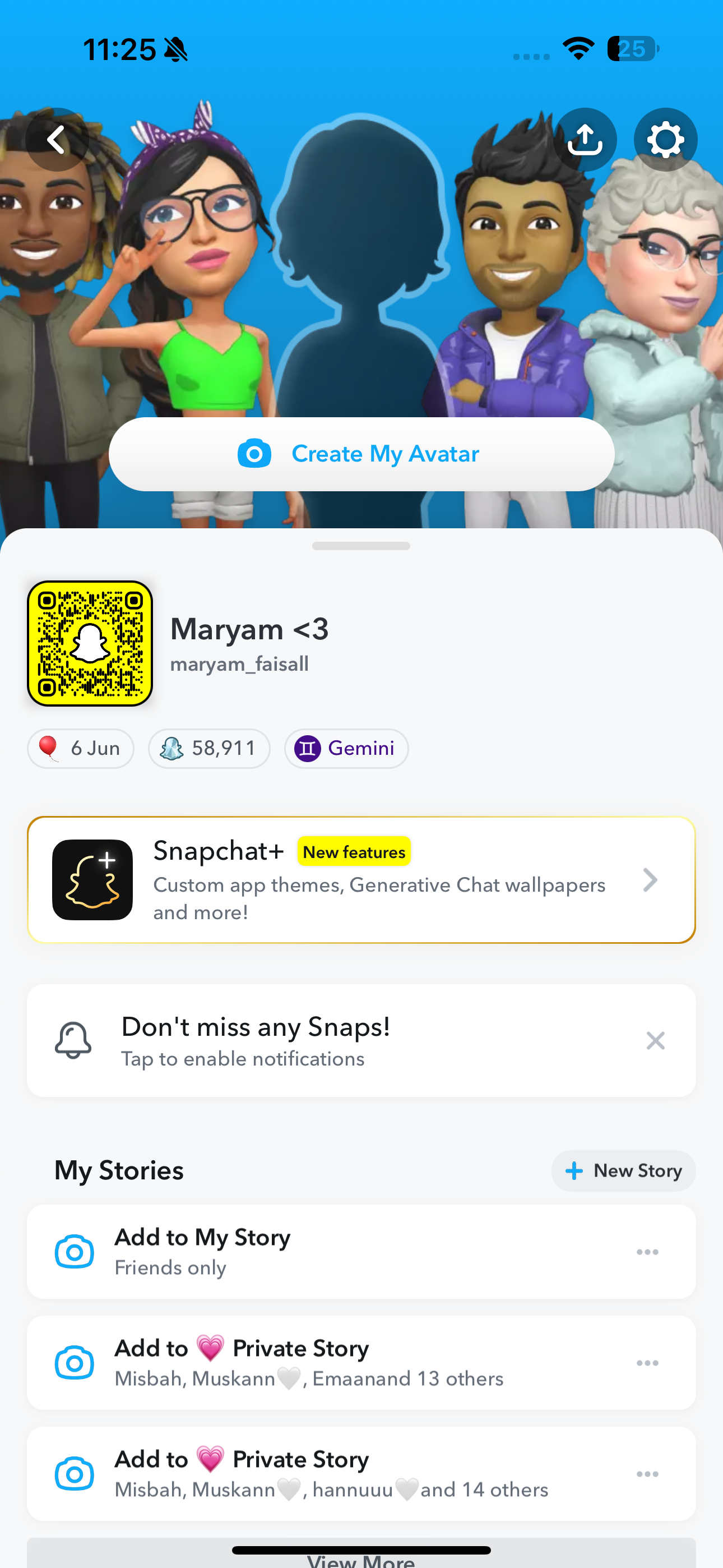Open options for the second Private Story
The width and height of the screenshot is (723, 1568).
click(x=647, y=1473)
